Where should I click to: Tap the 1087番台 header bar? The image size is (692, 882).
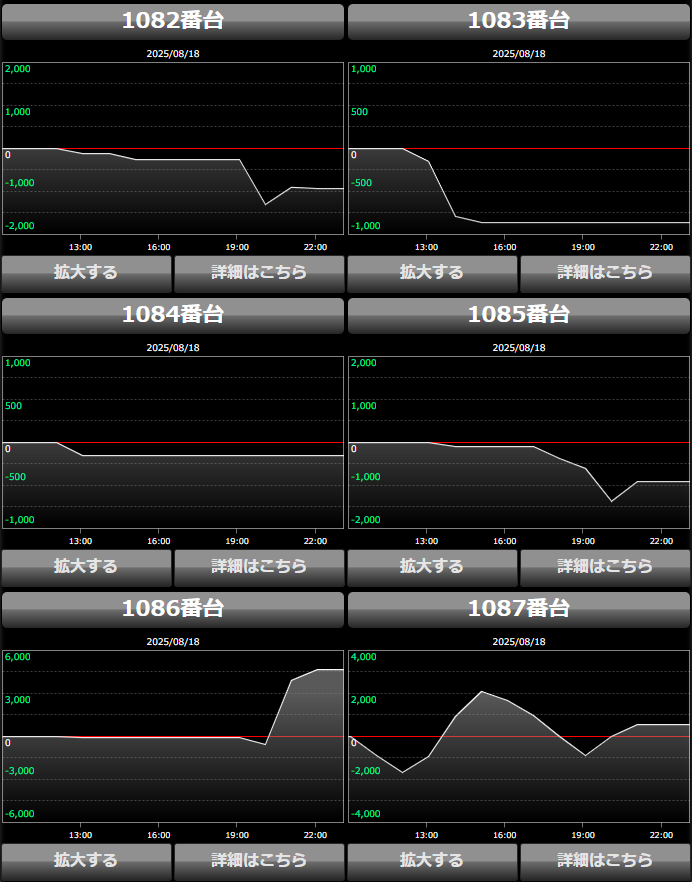[x=519, y=609]
